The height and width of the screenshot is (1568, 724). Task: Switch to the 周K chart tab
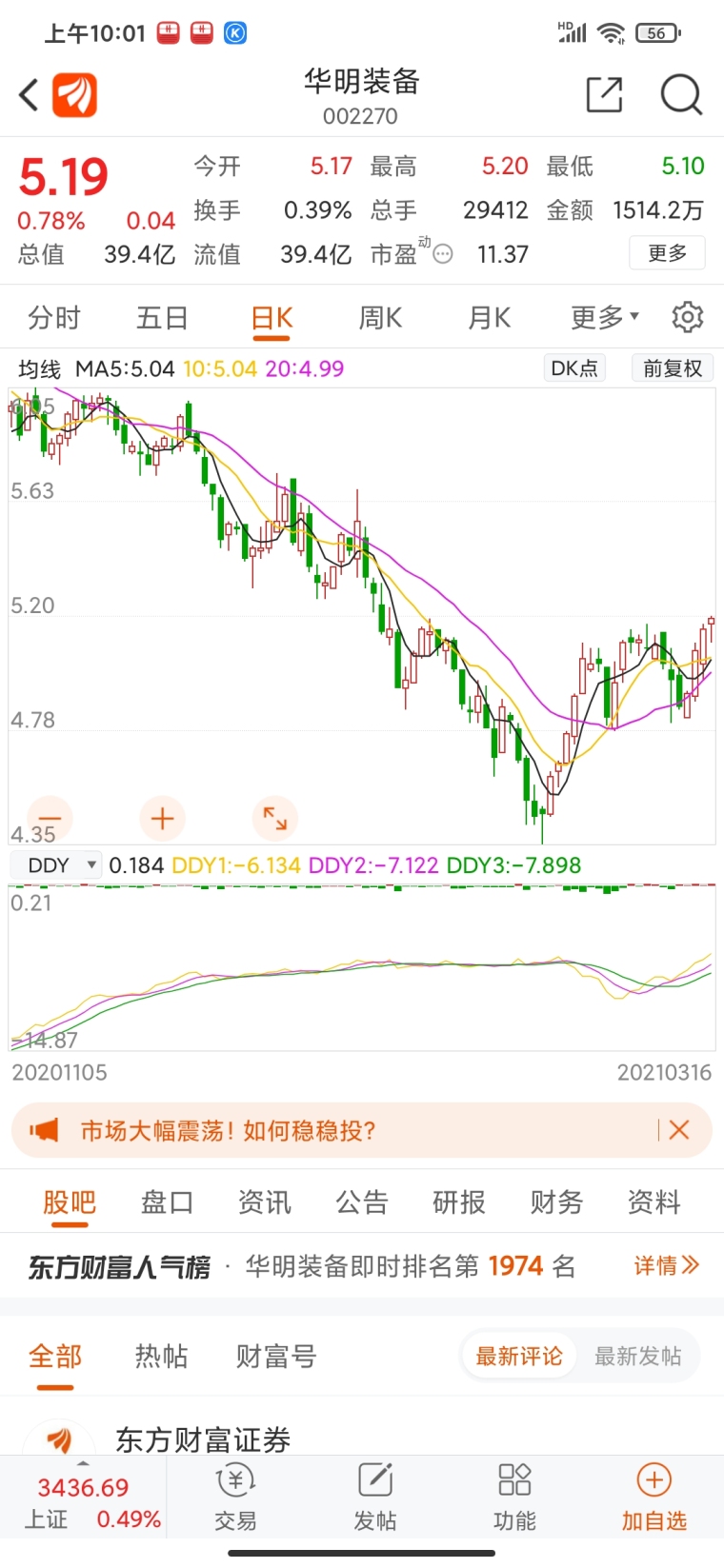coord(380,317)
